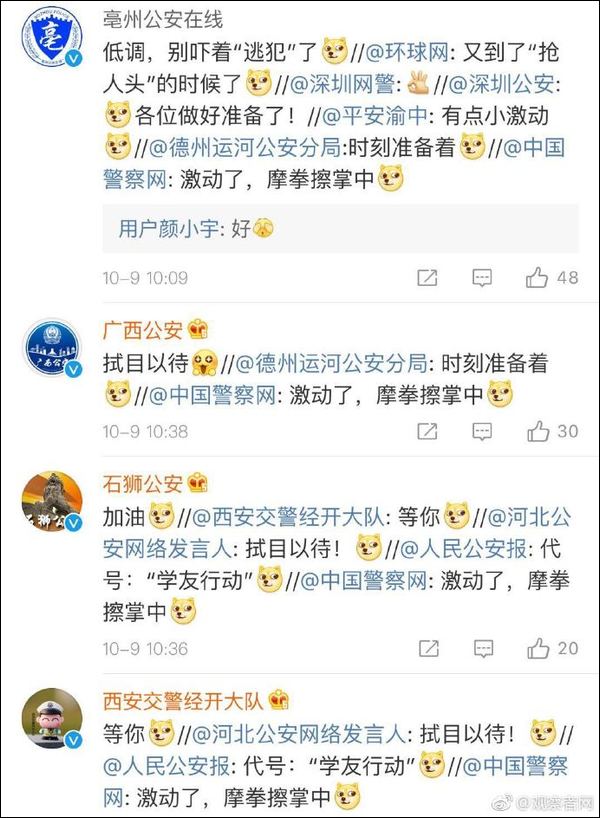Screen dimensions: 600x818
Task: Open @环球网 mention in first comment
Action: 407,53
